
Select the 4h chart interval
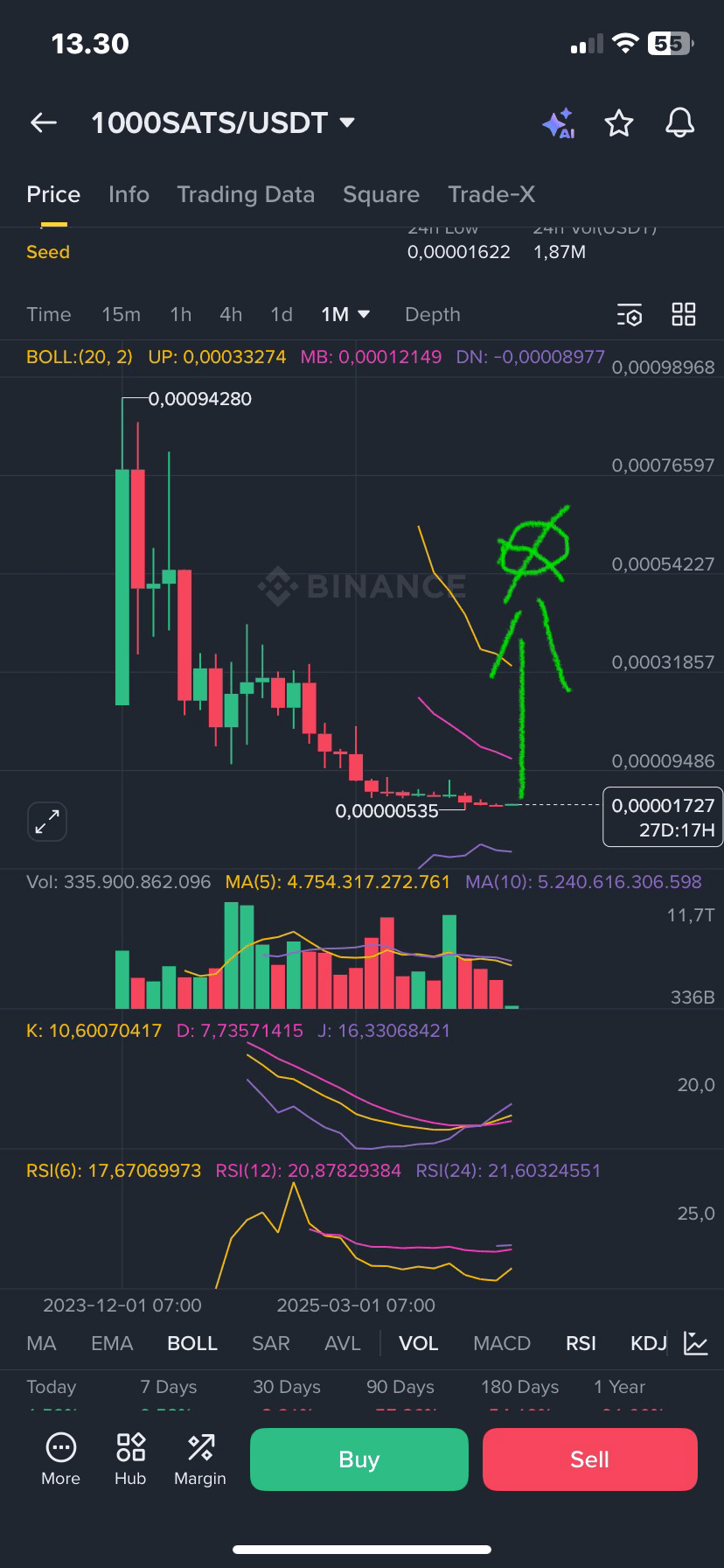pyautogui.click(x=231, y=314)
